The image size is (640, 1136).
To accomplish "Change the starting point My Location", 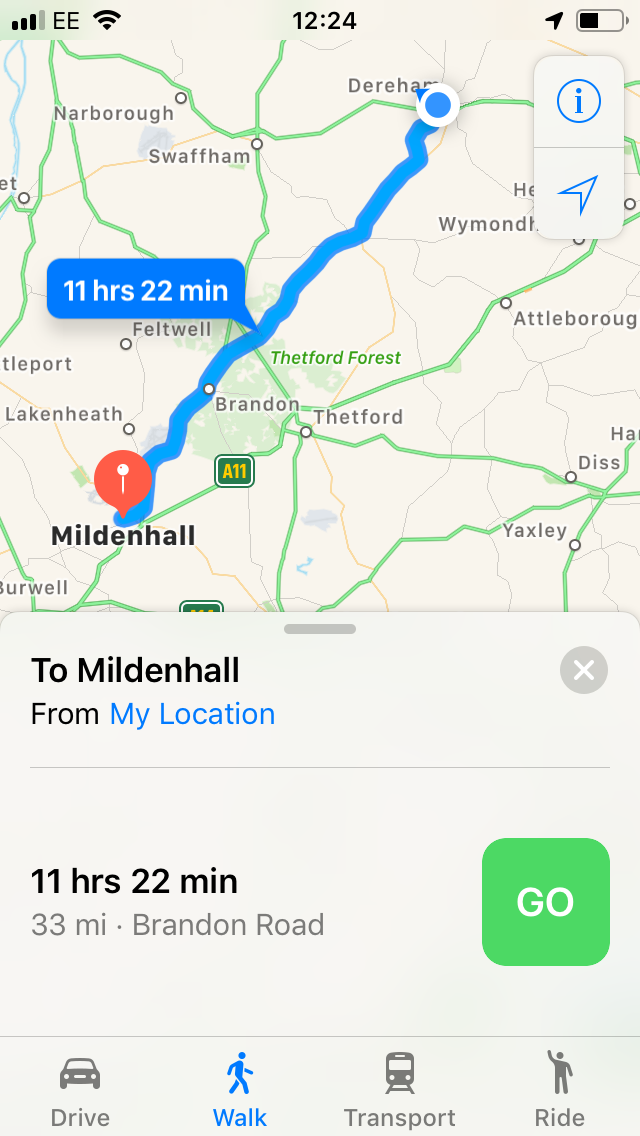I will click(192, 714).
